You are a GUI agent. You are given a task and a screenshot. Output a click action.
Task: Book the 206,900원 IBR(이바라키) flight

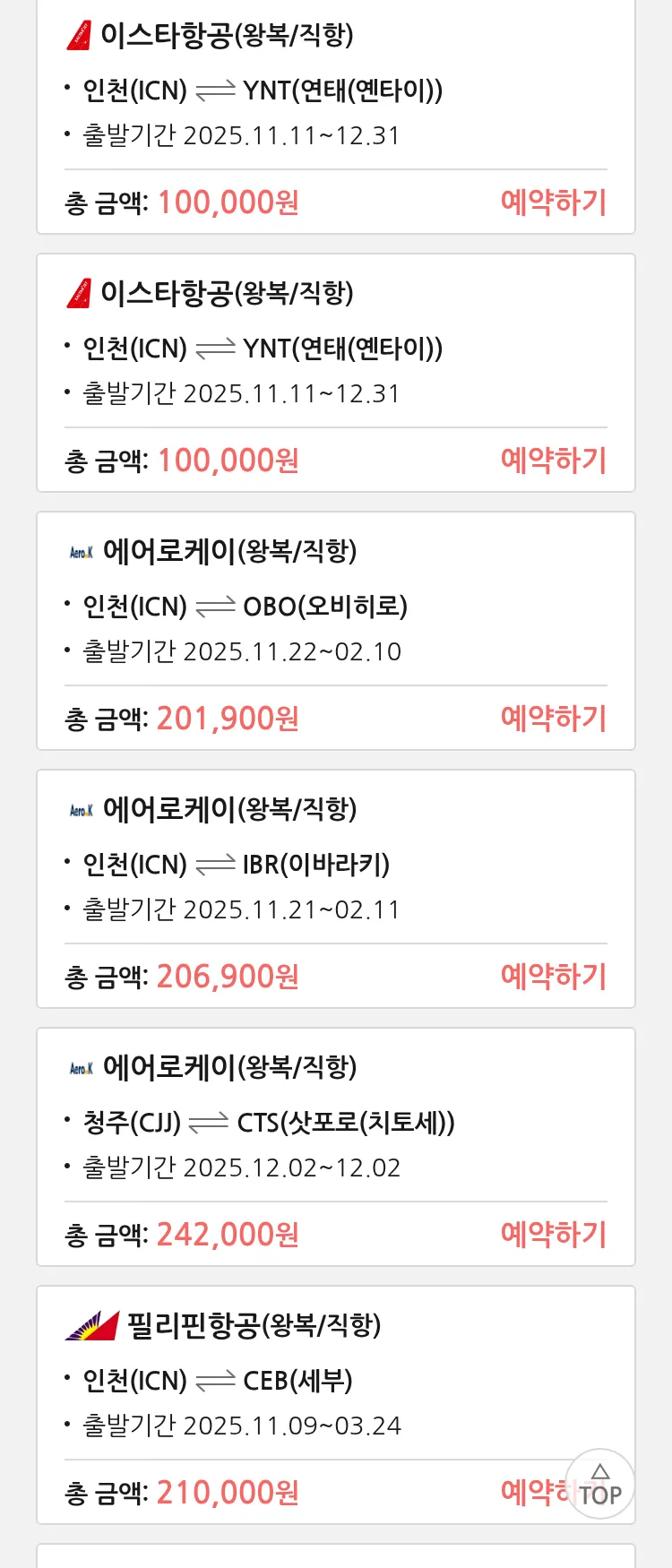point(553,977)
